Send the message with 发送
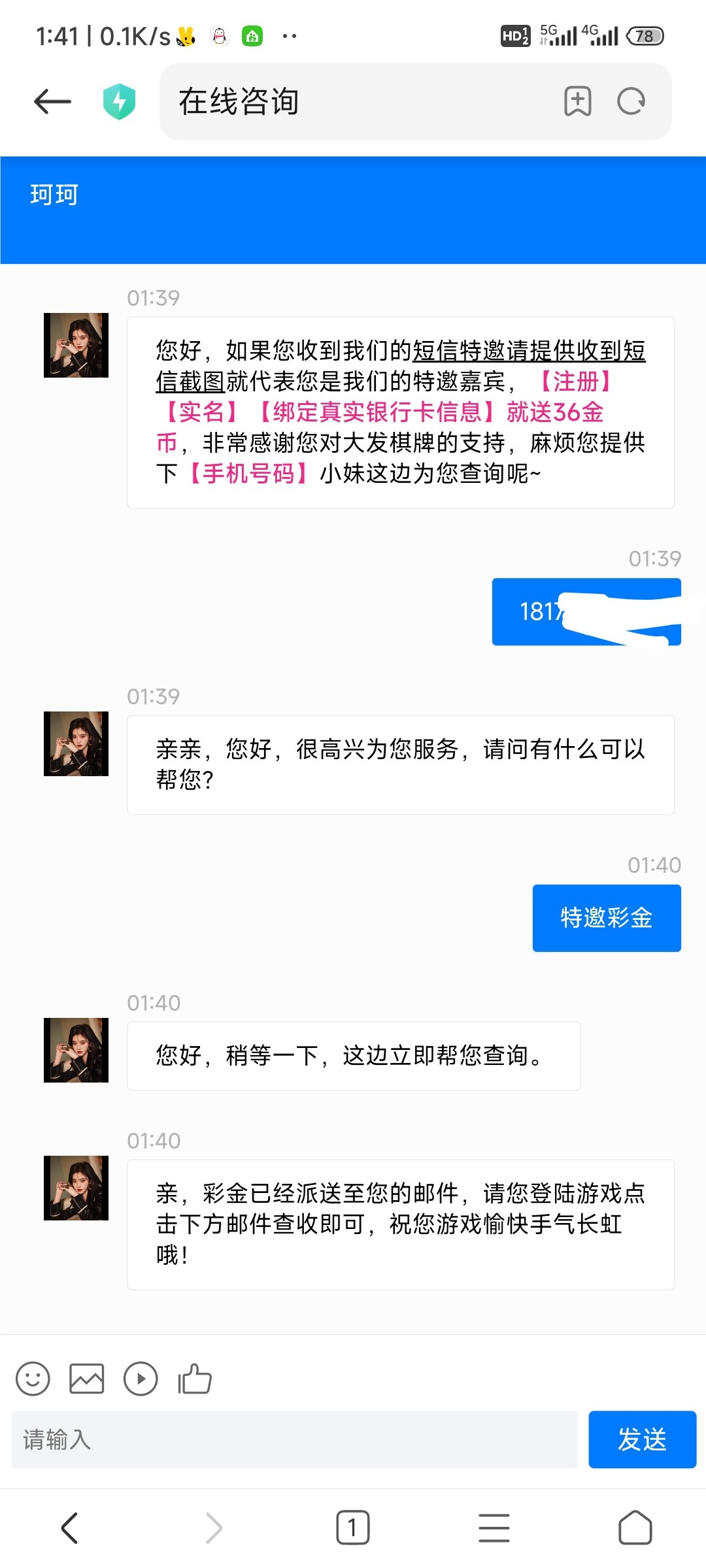The image size is (706, 1568). click(x=642, y=1439)
